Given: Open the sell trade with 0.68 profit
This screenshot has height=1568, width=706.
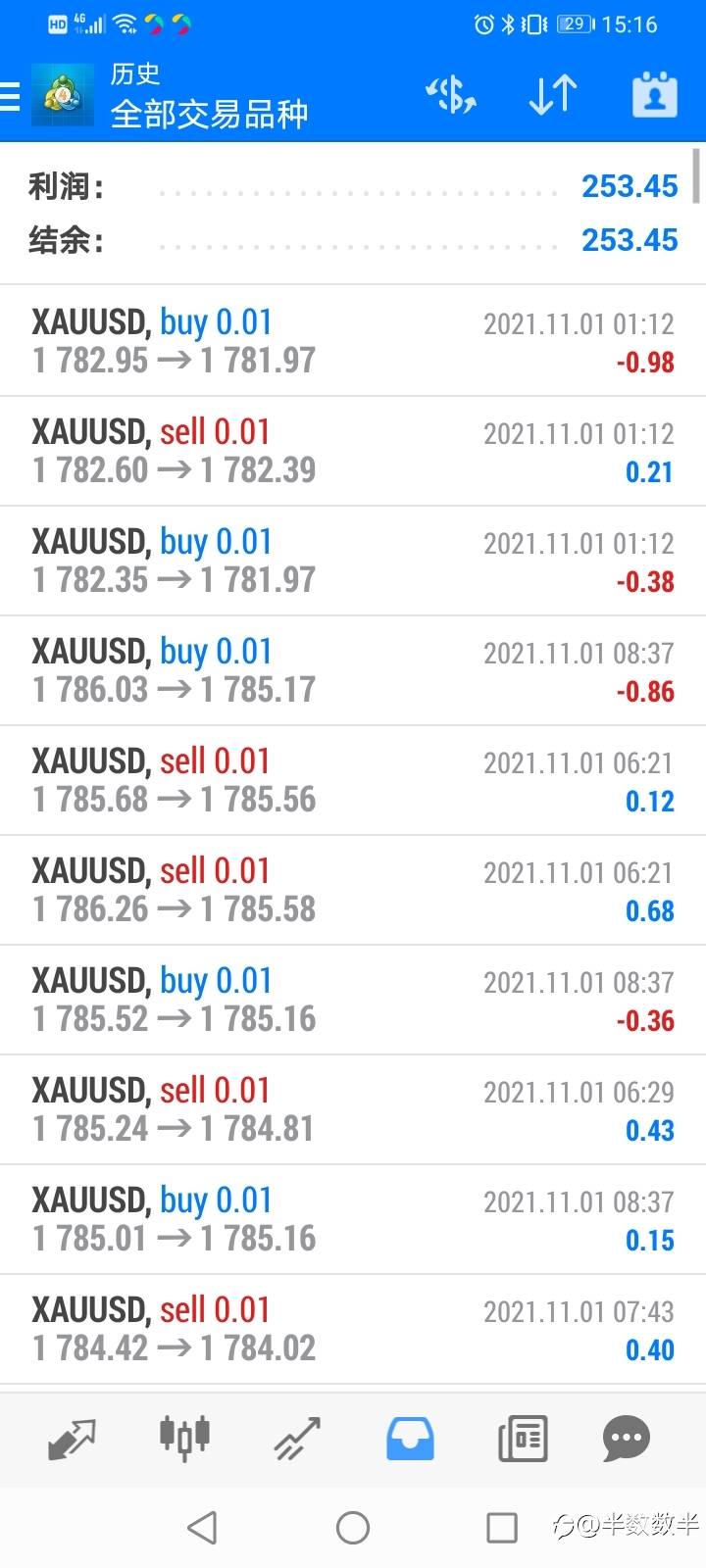Looking at the screenshot, I should click(x=353, y=890).
